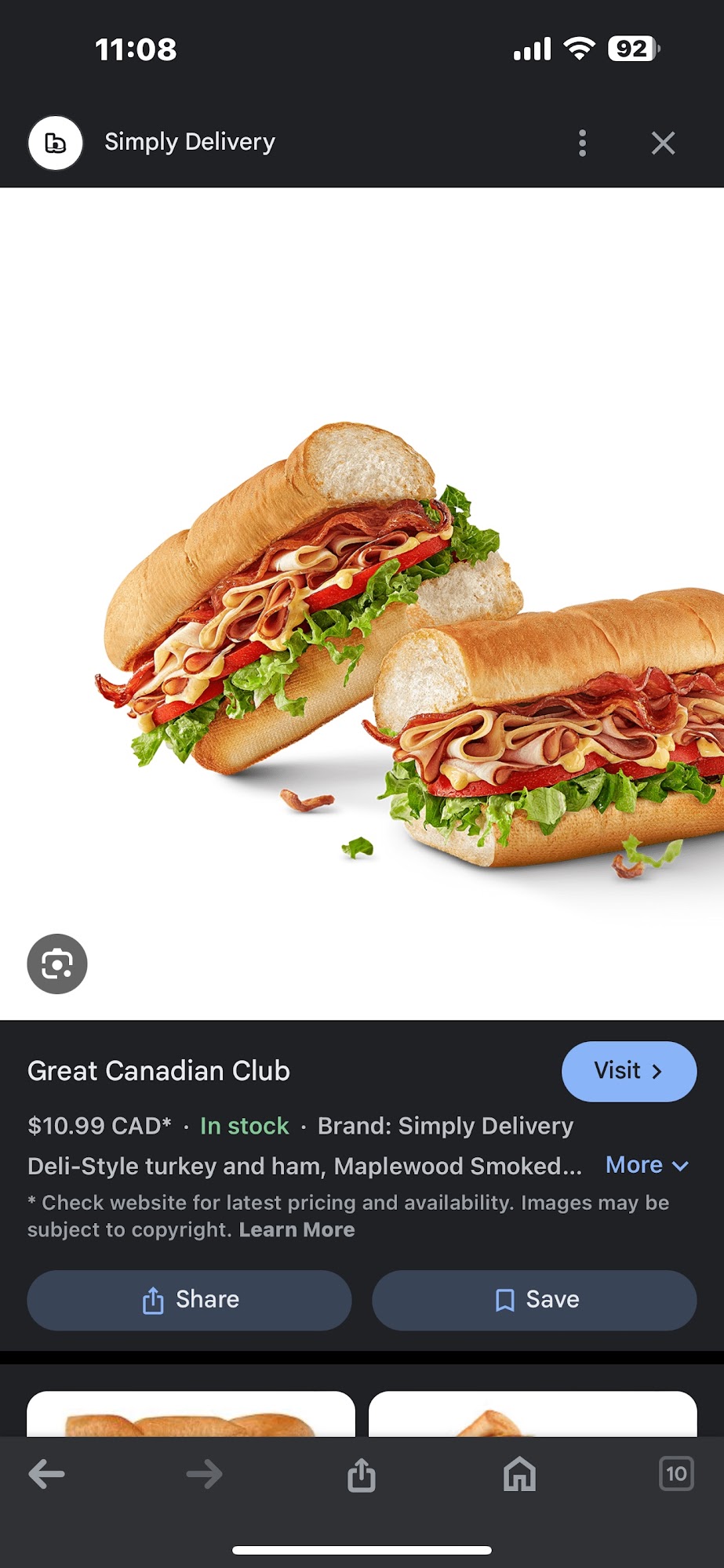
Task: Open the tab switcher showing 10 tabs
Action: pyautogui.click(x=676, y=1474)
